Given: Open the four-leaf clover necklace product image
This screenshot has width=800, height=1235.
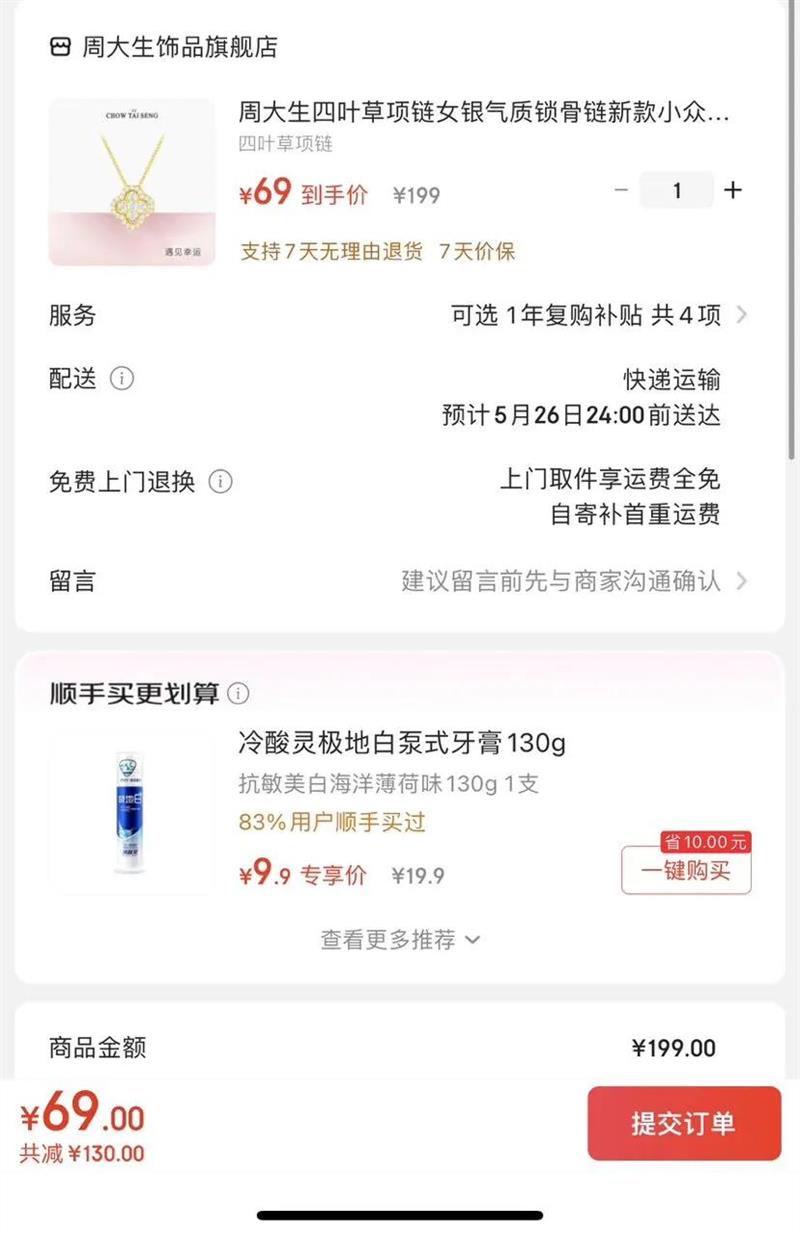Looking at the screenshot, I should (x=132, y=182).
